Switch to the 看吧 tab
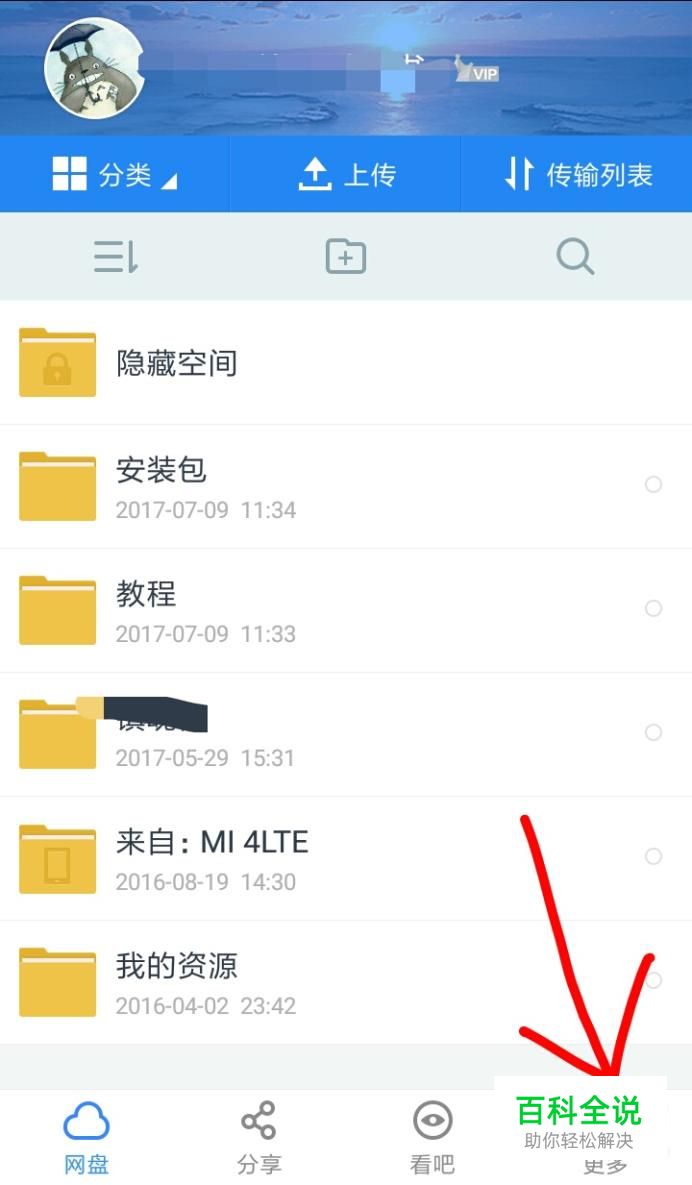The width and height of the screenshot is (692, 1185). [432, 1138]
